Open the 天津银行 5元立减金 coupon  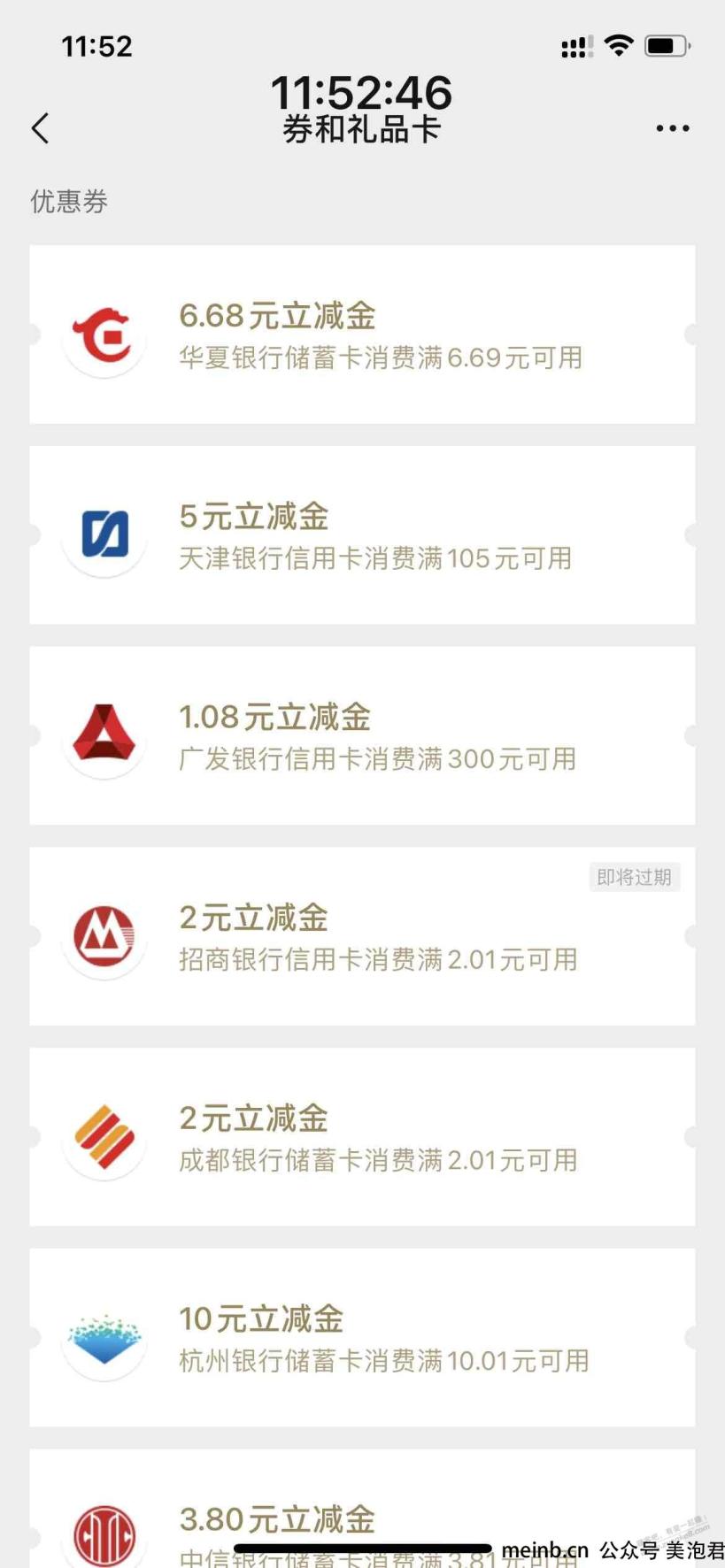point(362,535)
